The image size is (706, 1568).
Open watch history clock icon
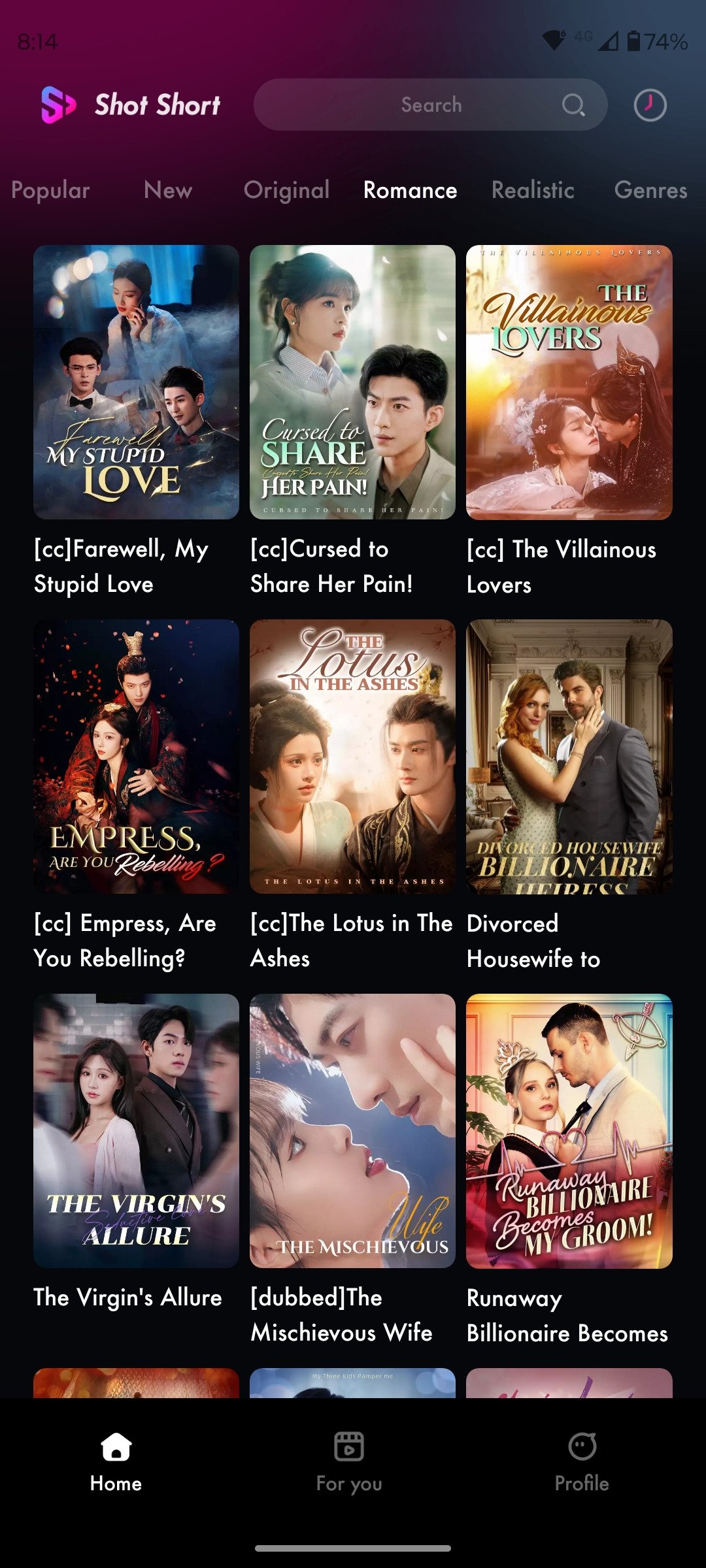(650, 105)
